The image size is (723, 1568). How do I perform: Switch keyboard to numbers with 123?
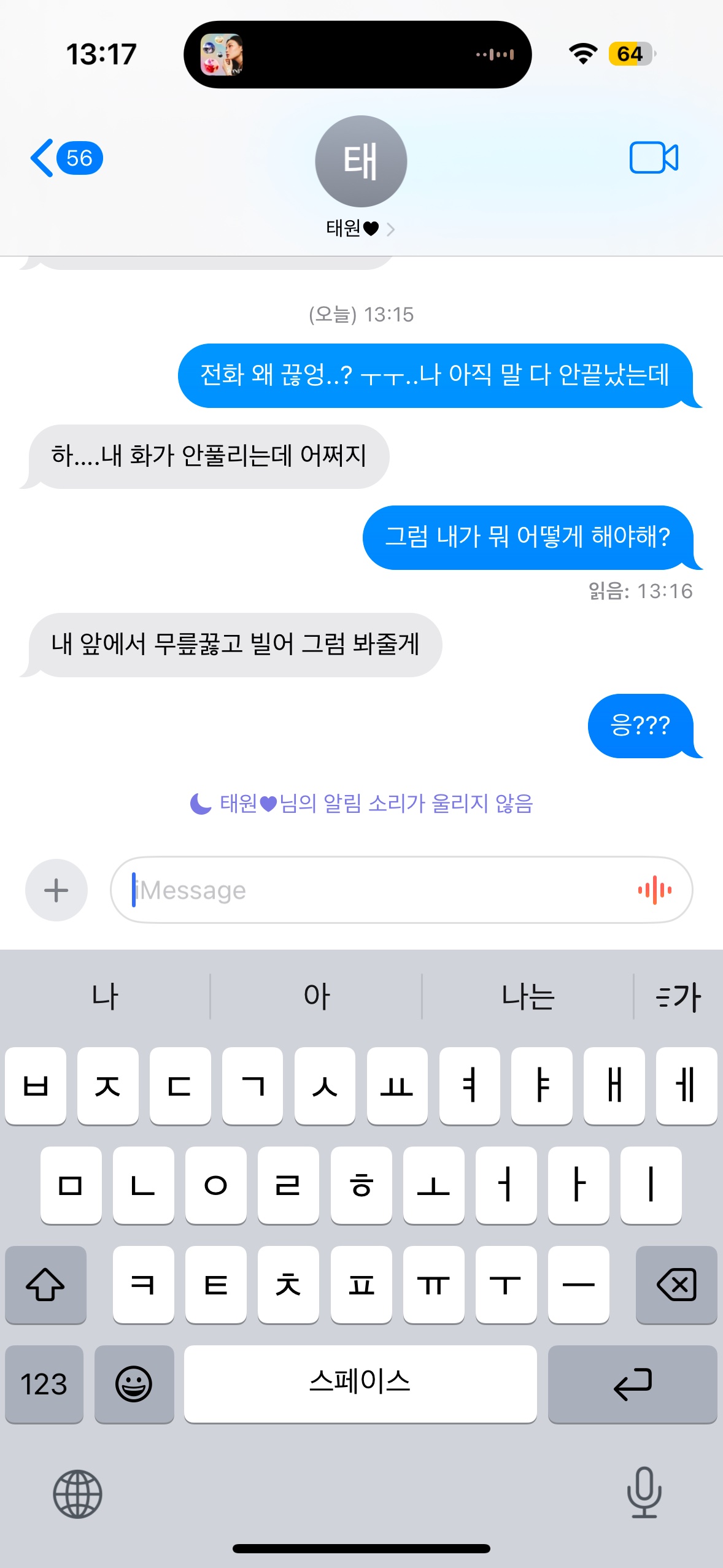coord(44,1384)
